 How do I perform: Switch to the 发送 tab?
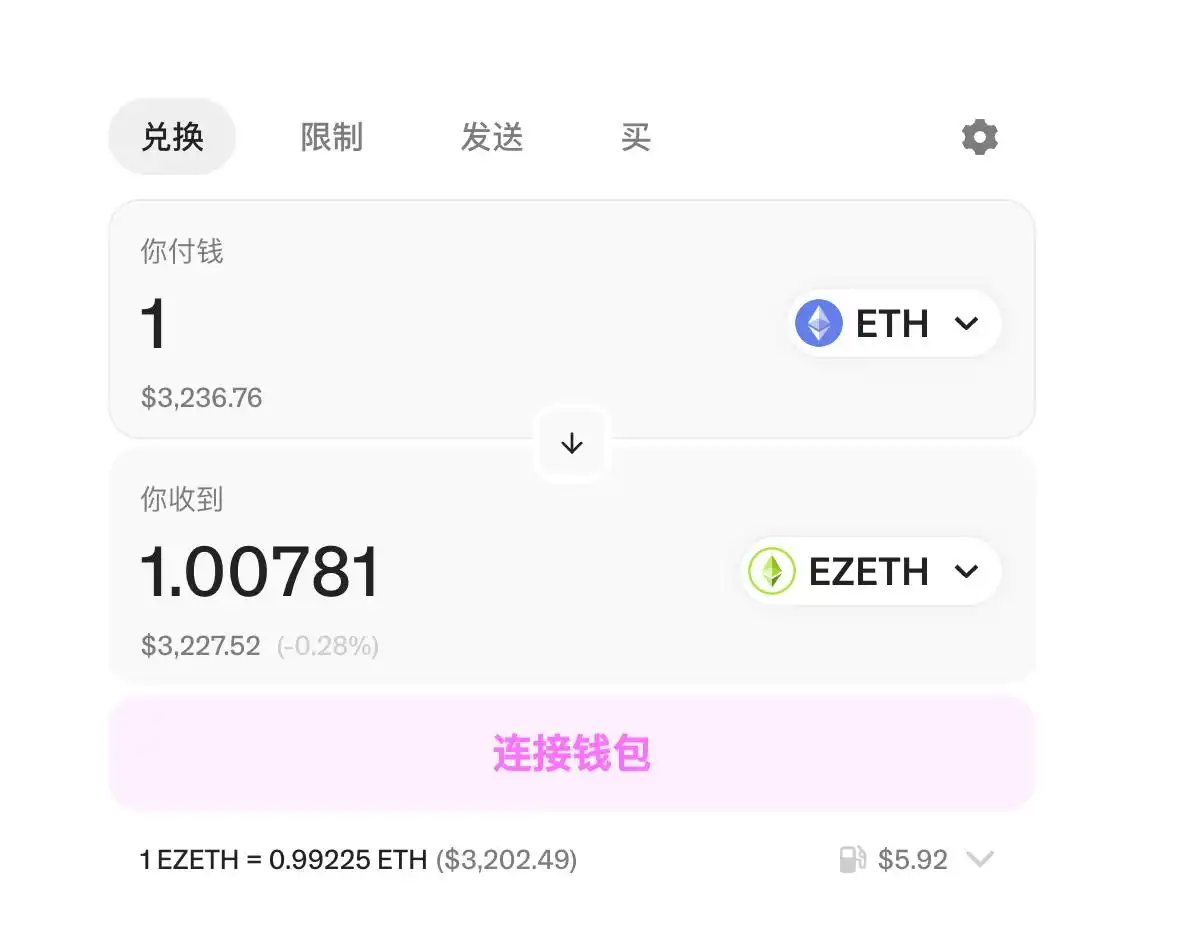click(491, 137)
